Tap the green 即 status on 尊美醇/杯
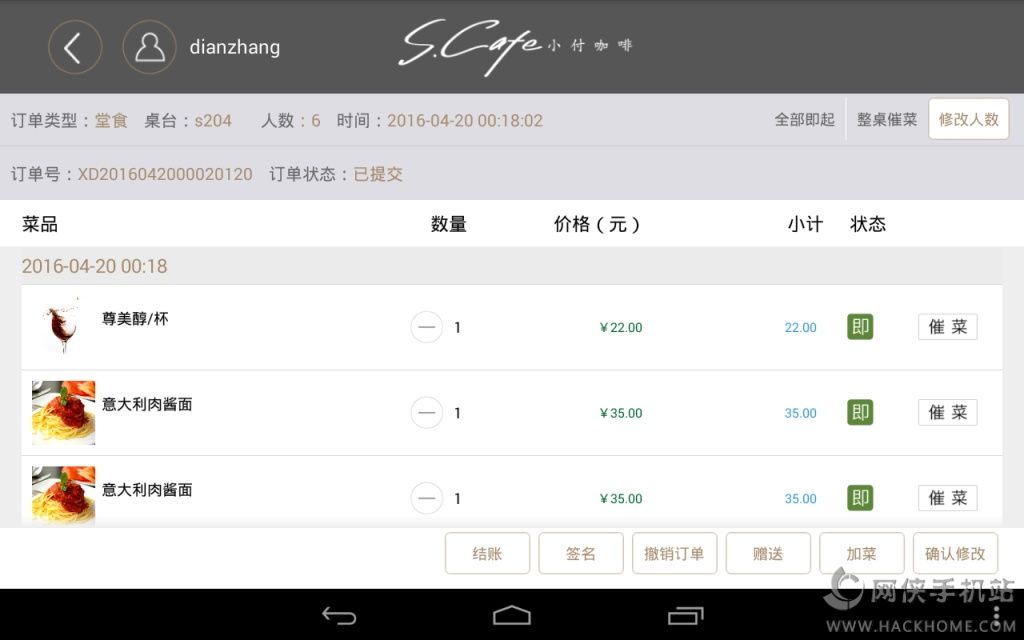 coord(860,327)
